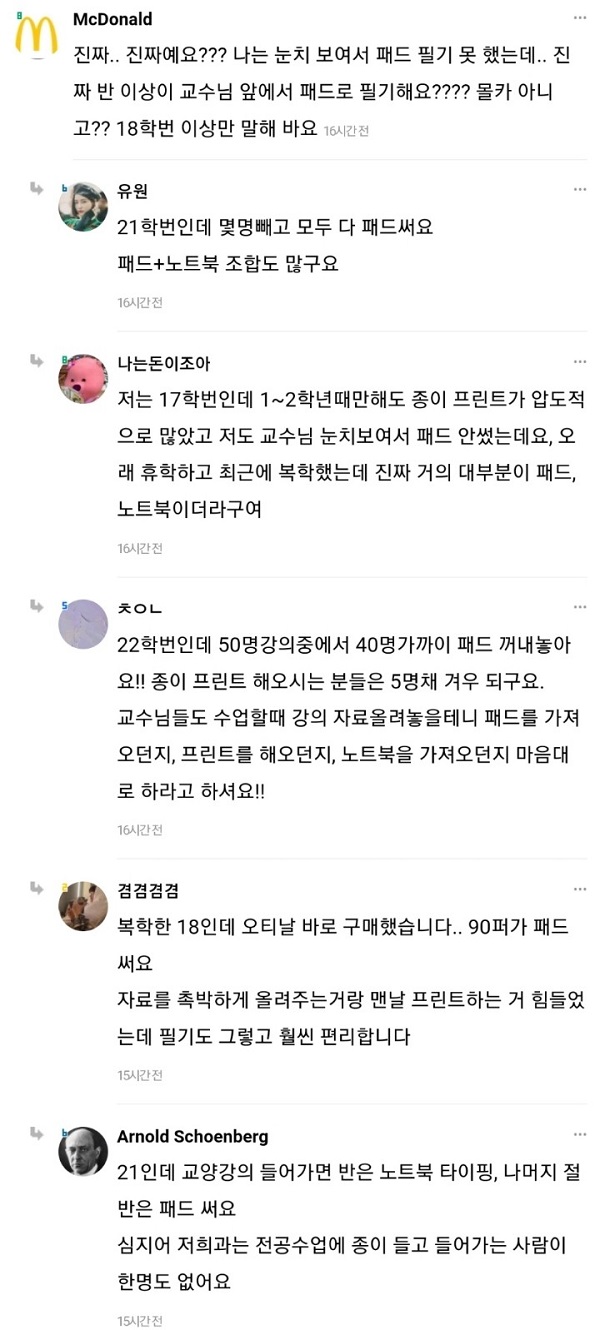The width and height of the screenshot is (600, 1330).
Task: View McDonald's profile via the avatar
Action: [x=36, y=35]
